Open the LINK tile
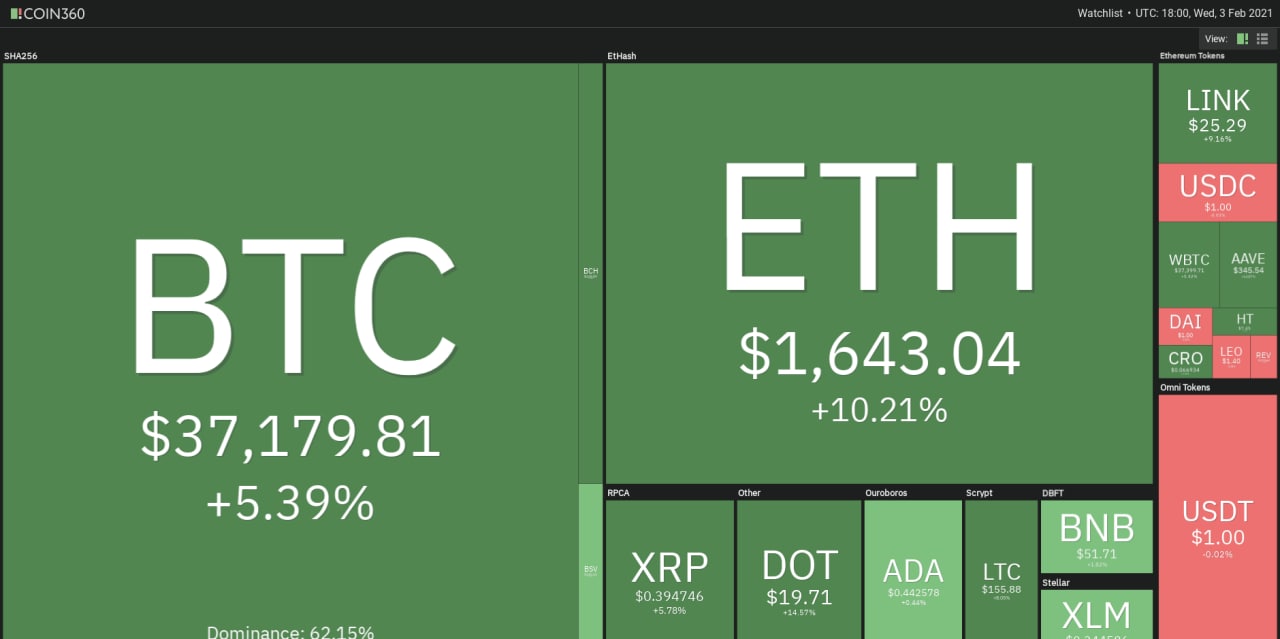This screenshot has height=639, width=1280. 1217,113
